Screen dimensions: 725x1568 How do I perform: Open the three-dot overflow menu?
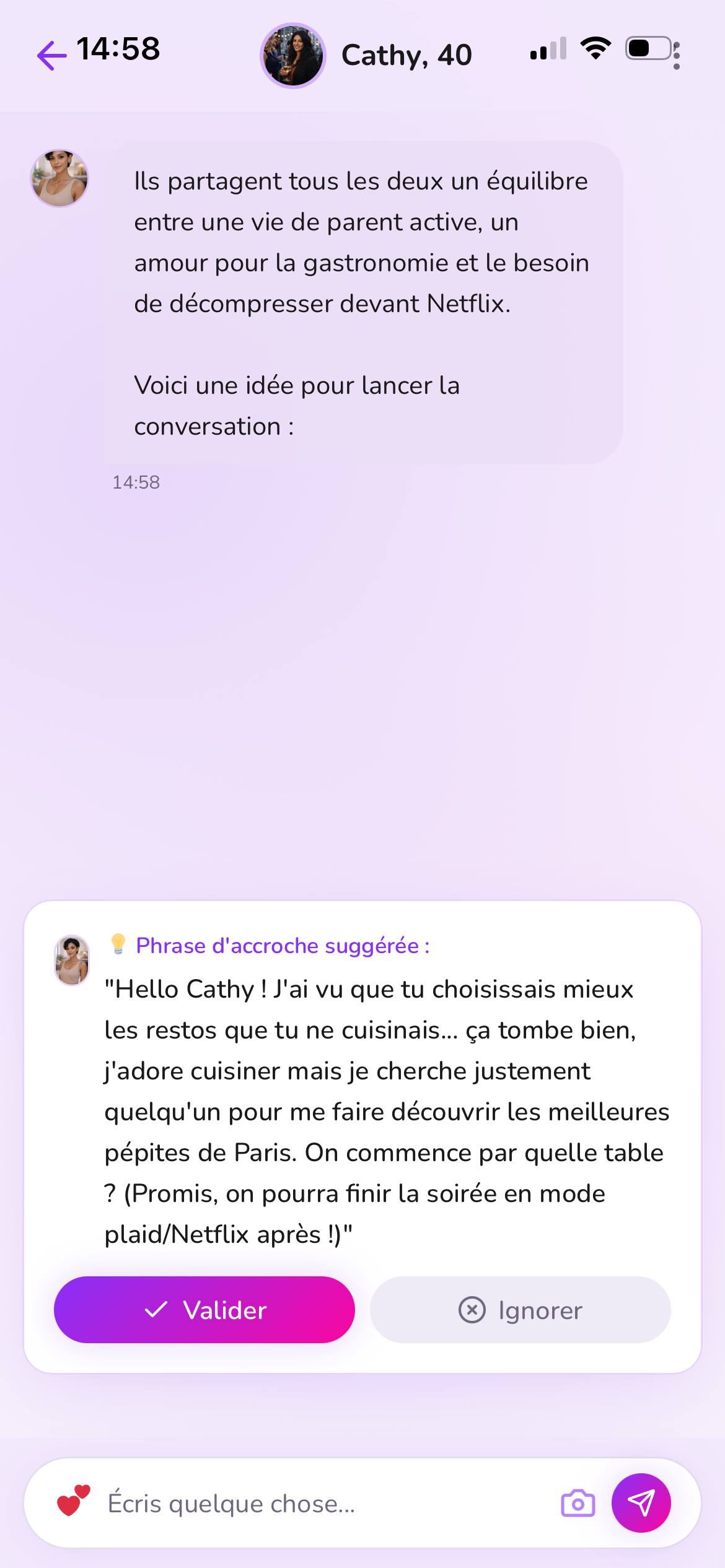tap(676, 56)
